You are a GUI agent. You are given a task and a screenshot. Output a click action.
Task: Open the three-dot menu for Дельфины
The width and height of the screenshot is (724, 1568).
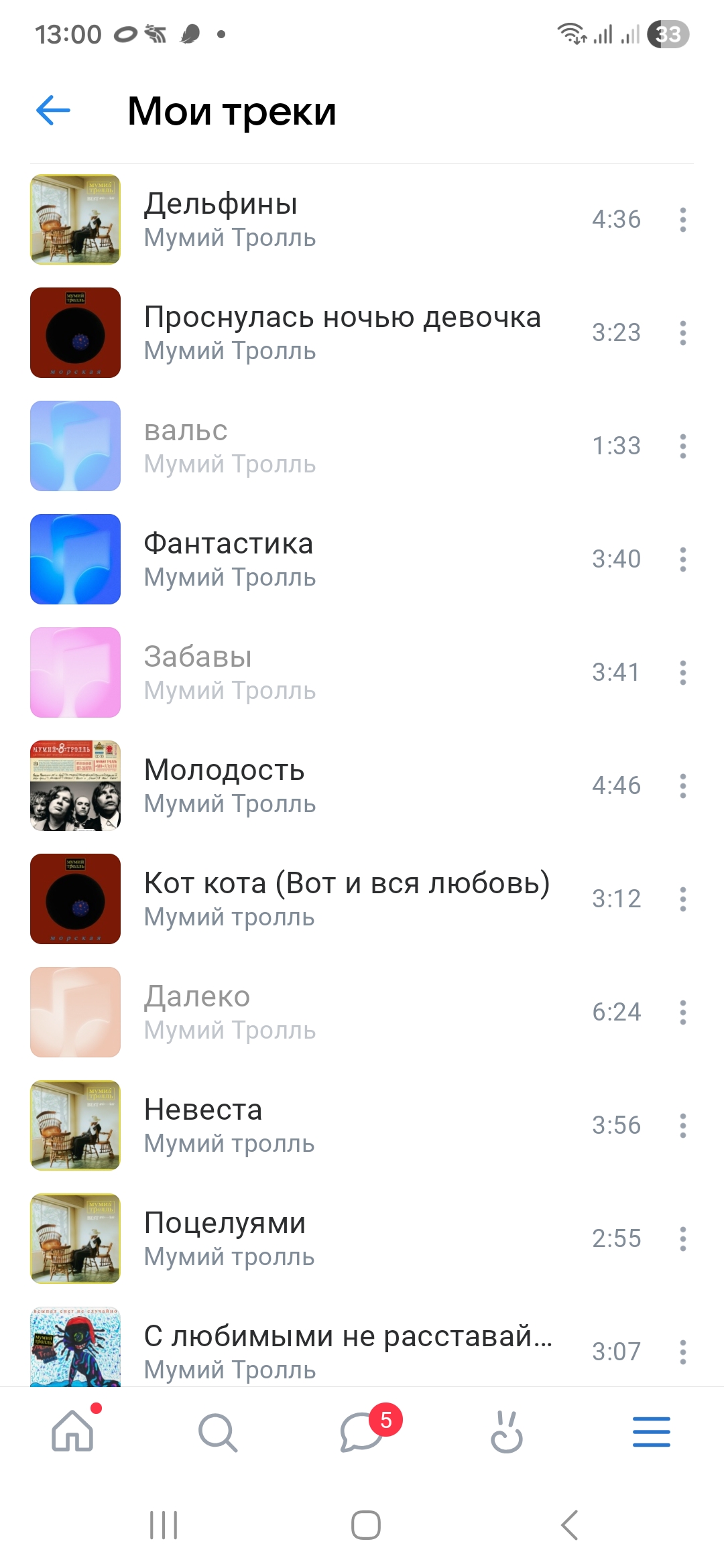pos(682,220)
